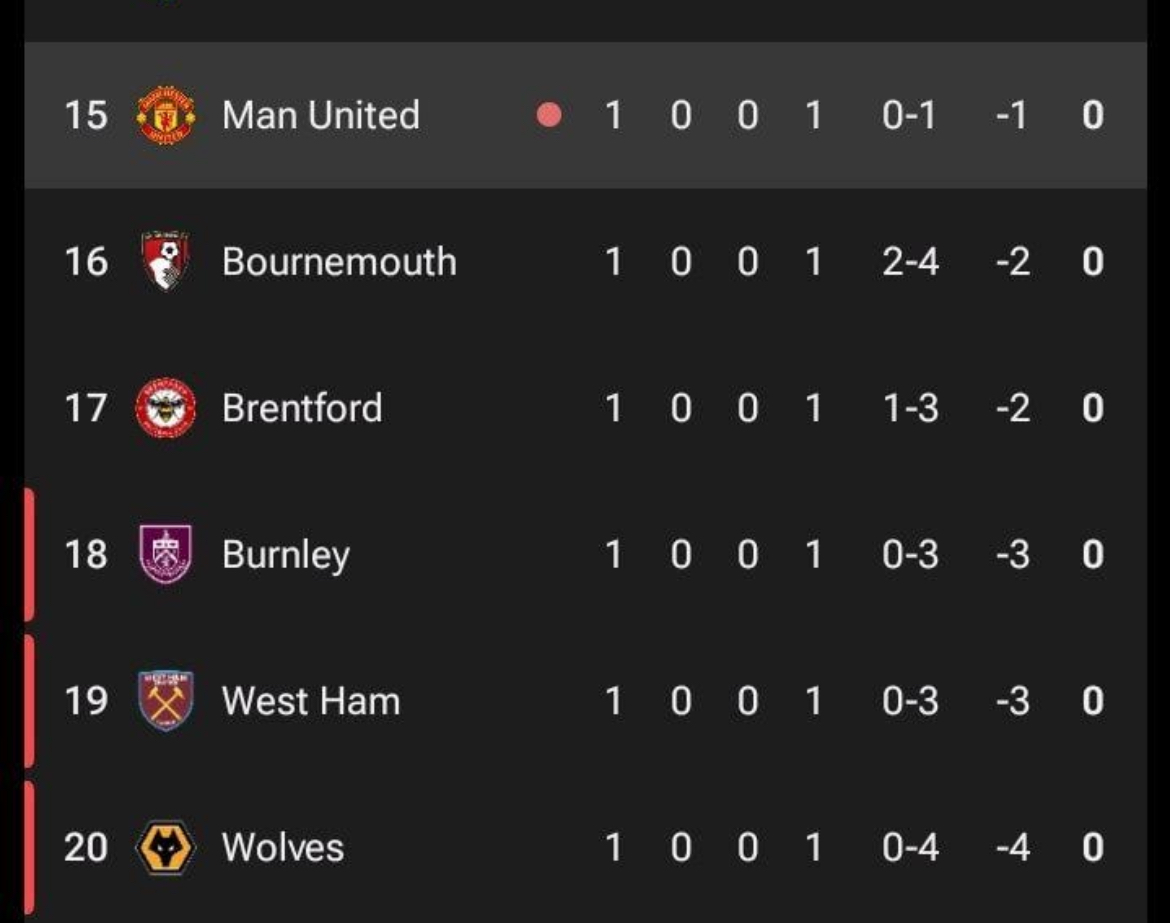This screenshot has height=923, width=1170.
Task: Tap Wolves in the league table
Action: click(x=282, y=848)
